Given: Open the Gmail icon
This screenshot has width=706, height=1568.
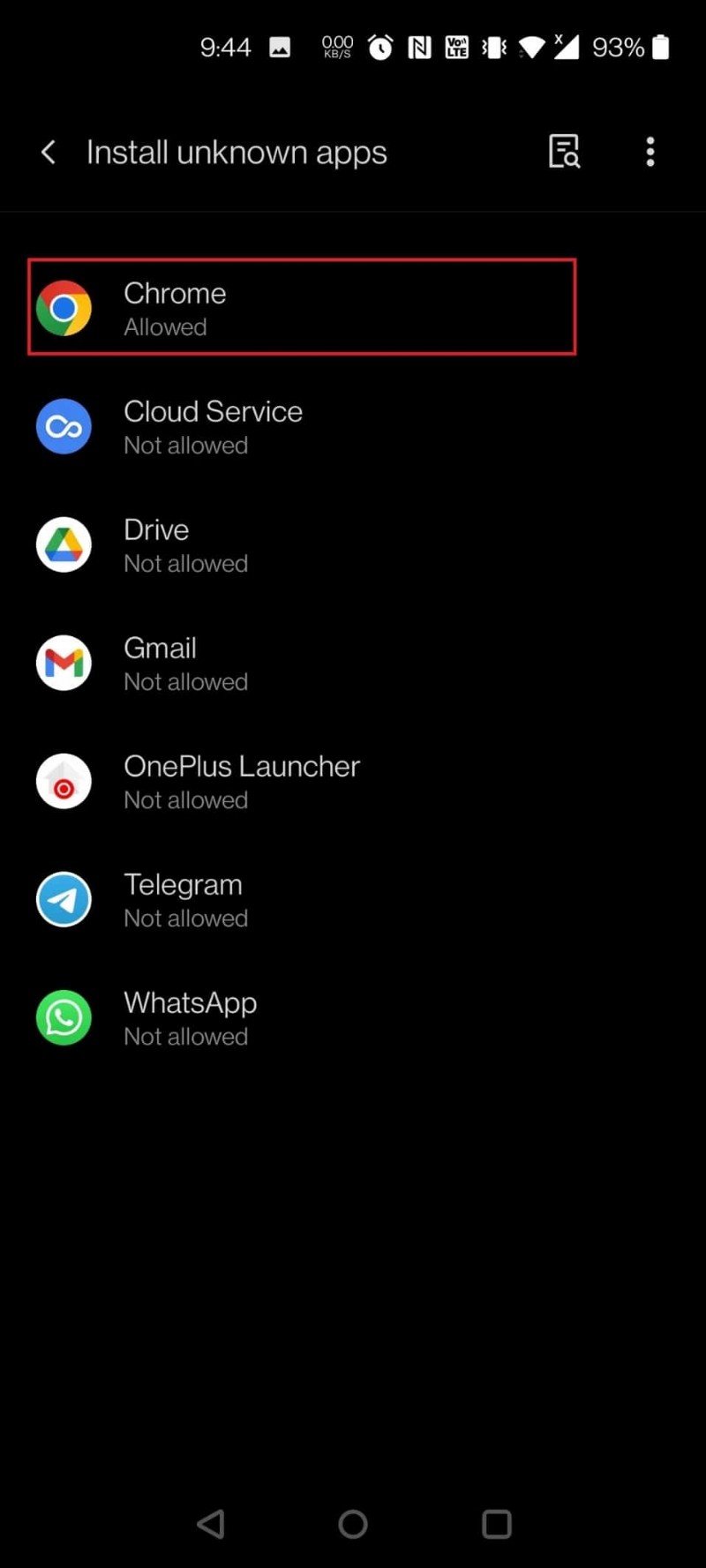Looking at the screenshot, I should click(64, 663).
